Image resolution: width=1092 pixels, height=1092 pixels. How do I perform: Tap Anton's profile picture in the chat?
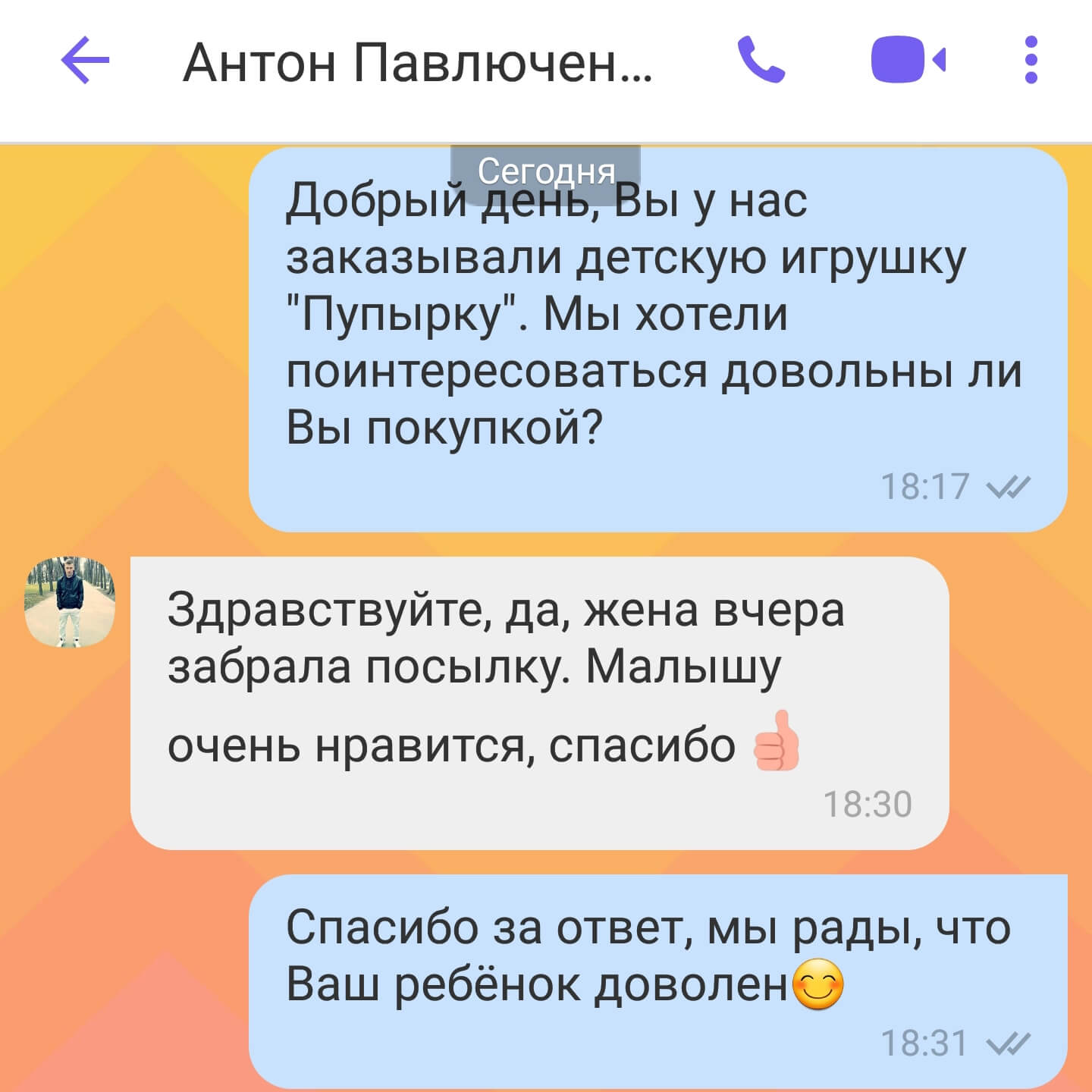point(70,602)
